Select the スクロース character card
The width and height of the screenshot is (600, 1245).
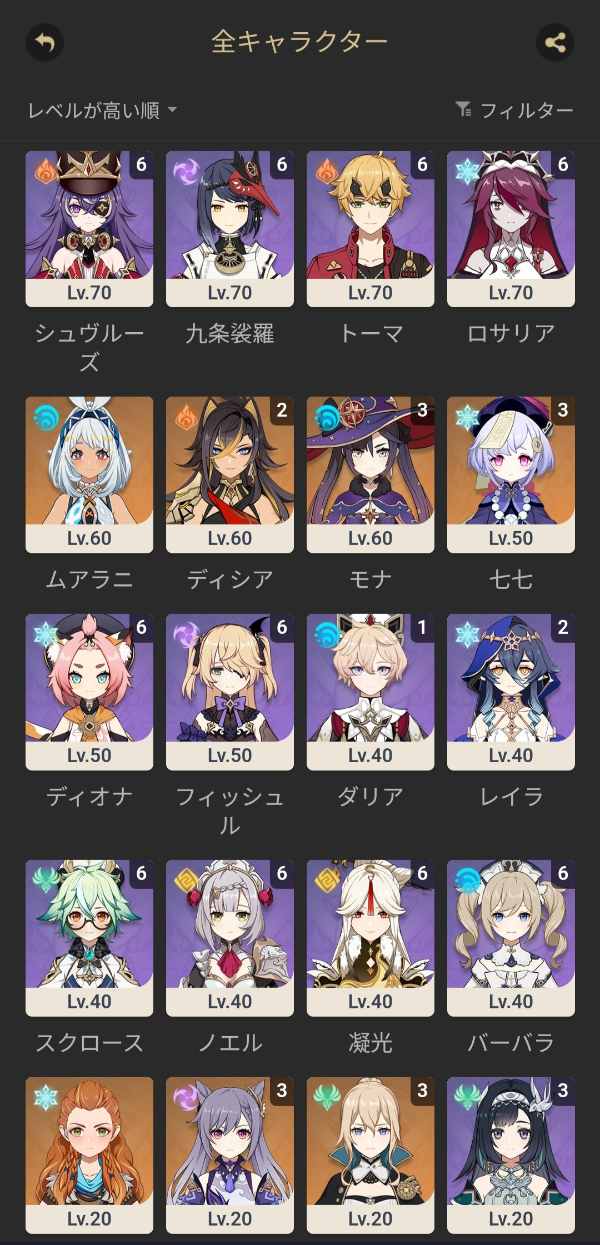[x=89, y=937]
